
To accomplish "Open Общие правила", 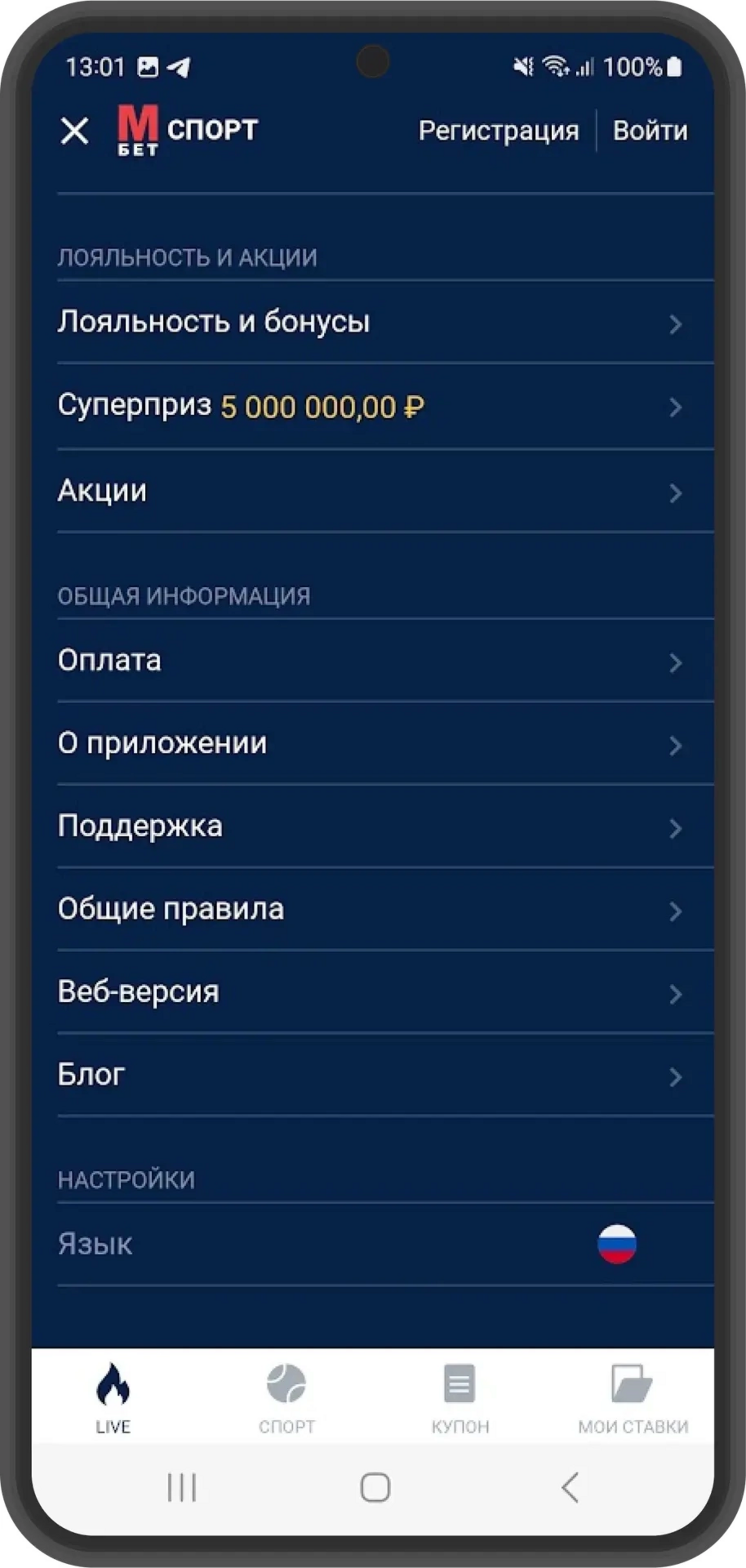I will click(371, 909).
